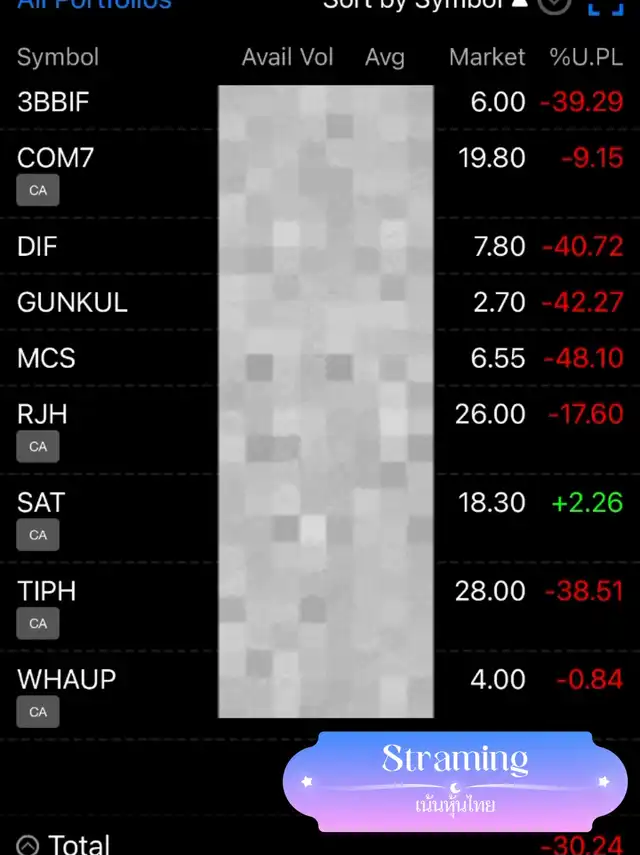View WHAUP holding details
This screenshot has width=640, height=855.
[x=66, y=679]
